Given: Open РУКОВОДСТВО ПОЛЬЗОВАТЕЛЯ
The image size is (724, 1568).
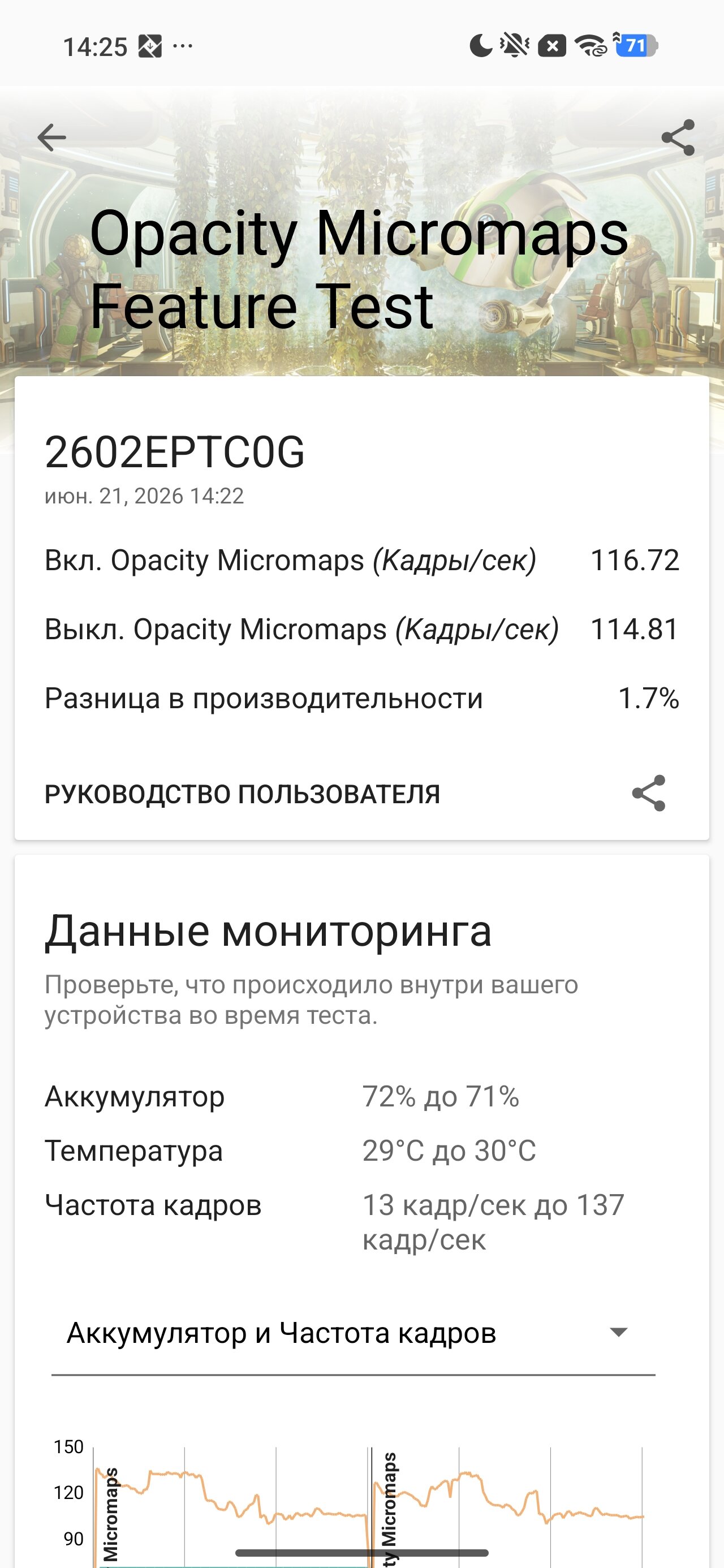Looking at the screenshot, I should point(242,794).
